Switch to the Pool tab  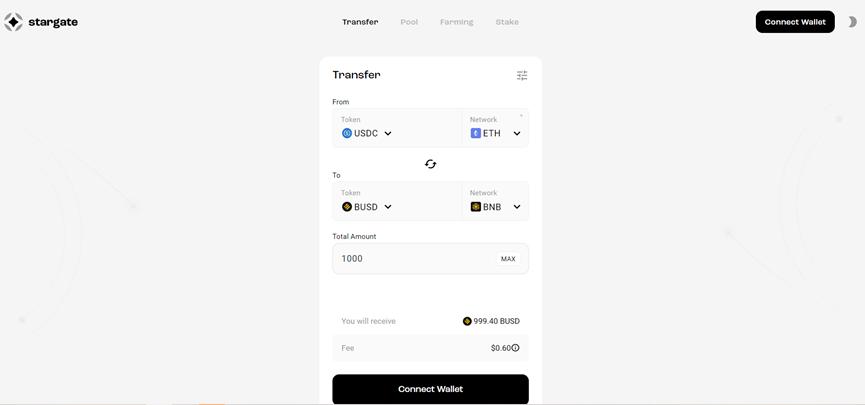(x=409, y=22)
